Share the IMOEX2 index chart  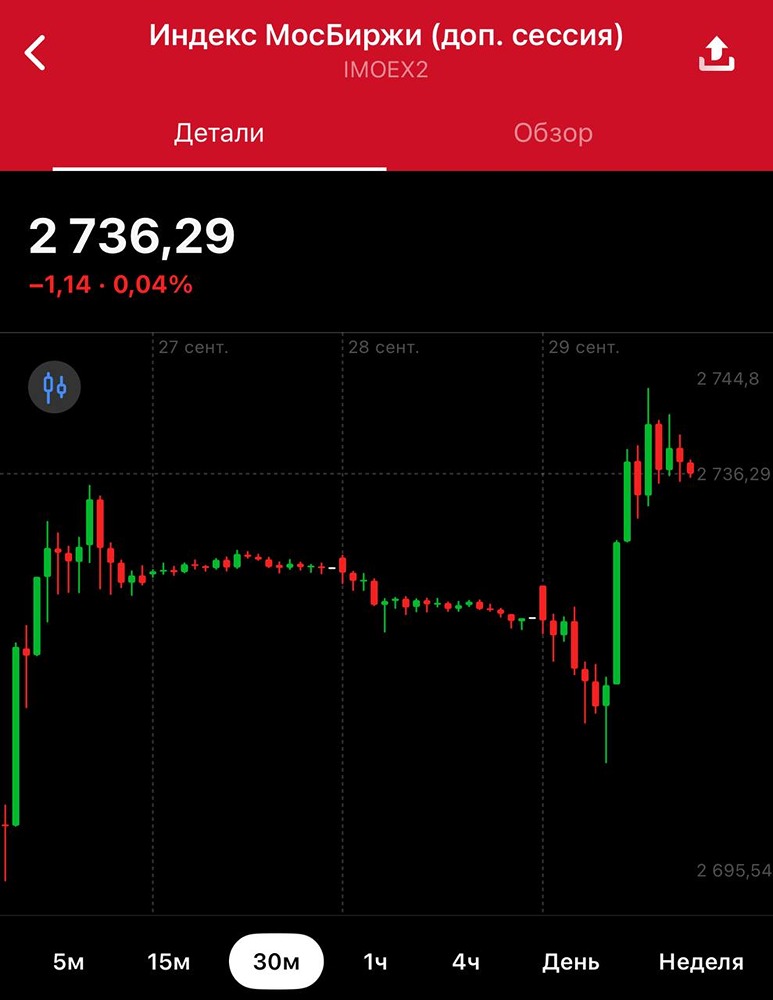tap(716, 54)
